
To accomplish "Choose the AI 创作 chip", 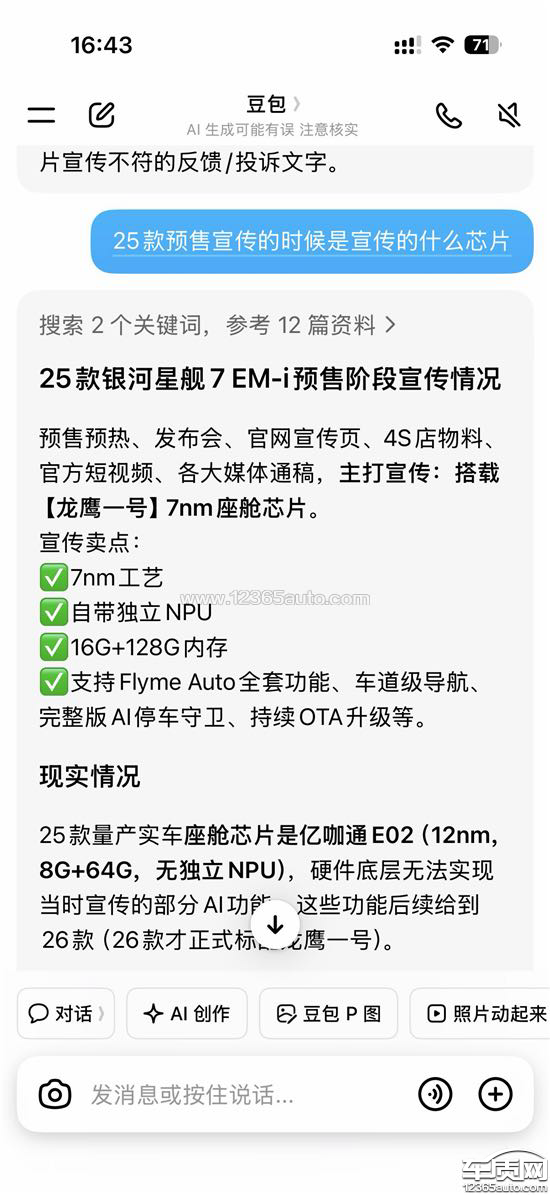I will click(187, 1014).
